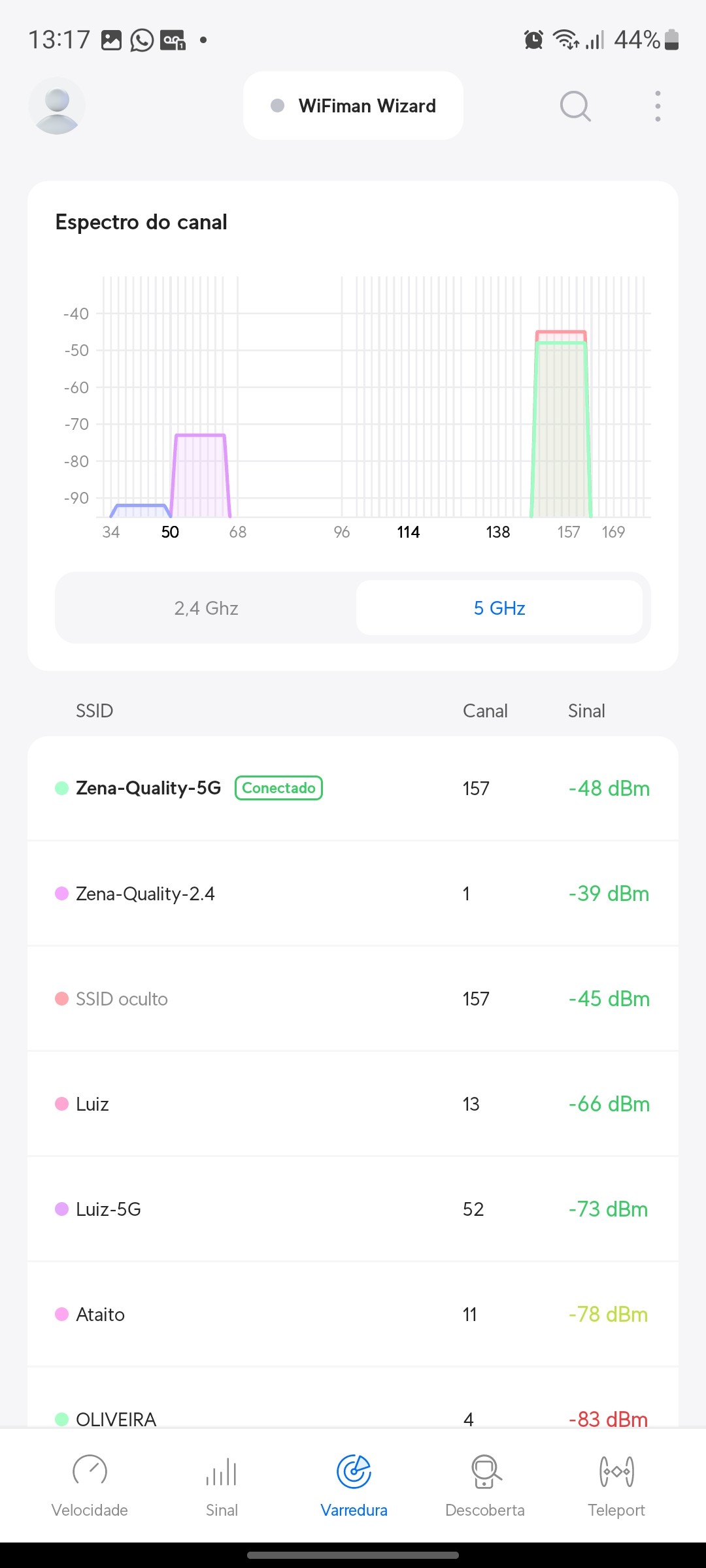The height and width of the screenshot is (1568, 706).
Task: Open the search icon
Action: (575, 106)
